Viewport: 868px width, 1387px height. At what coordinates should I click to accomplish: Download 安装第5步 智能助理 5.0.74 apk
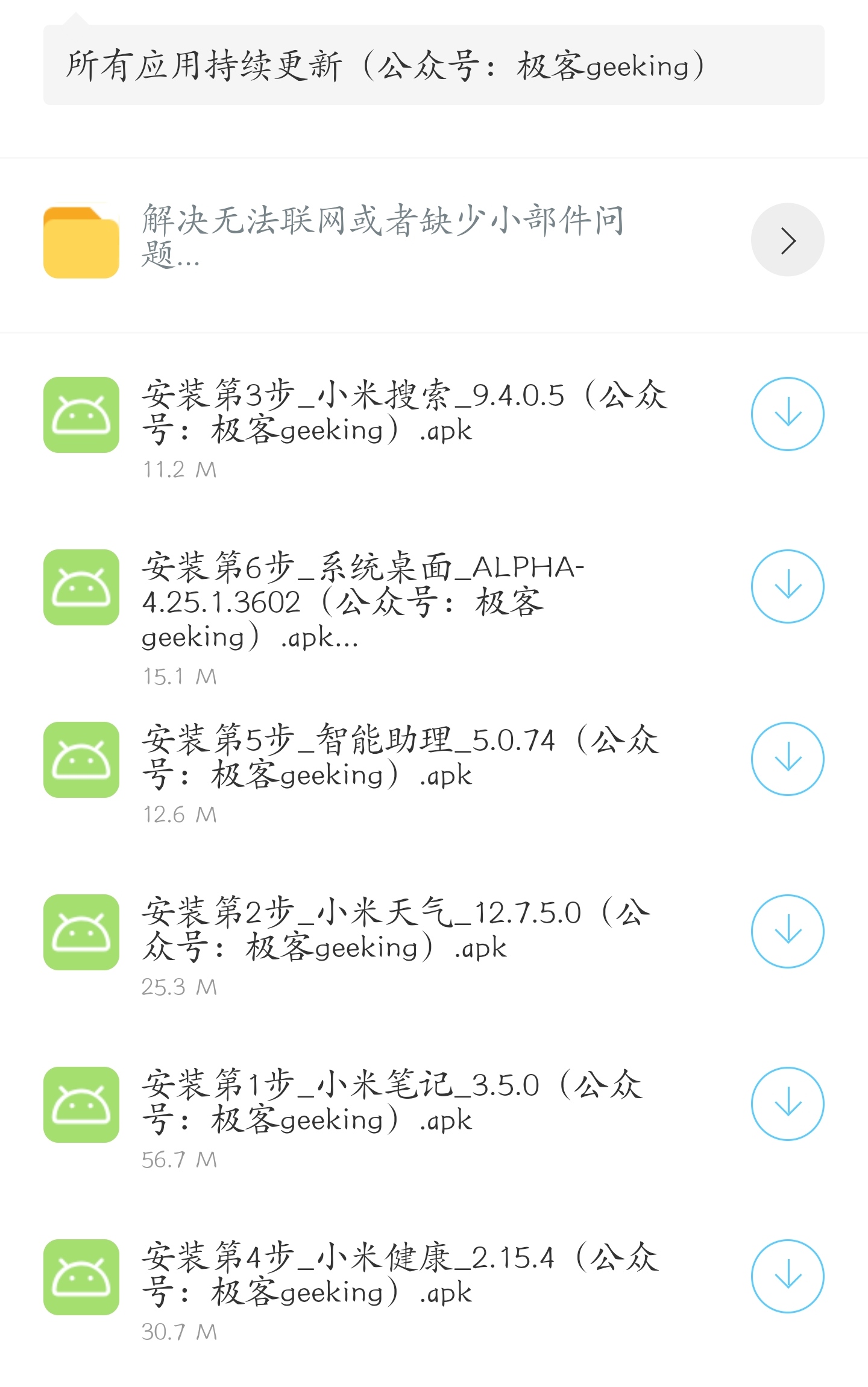point(787,759)
